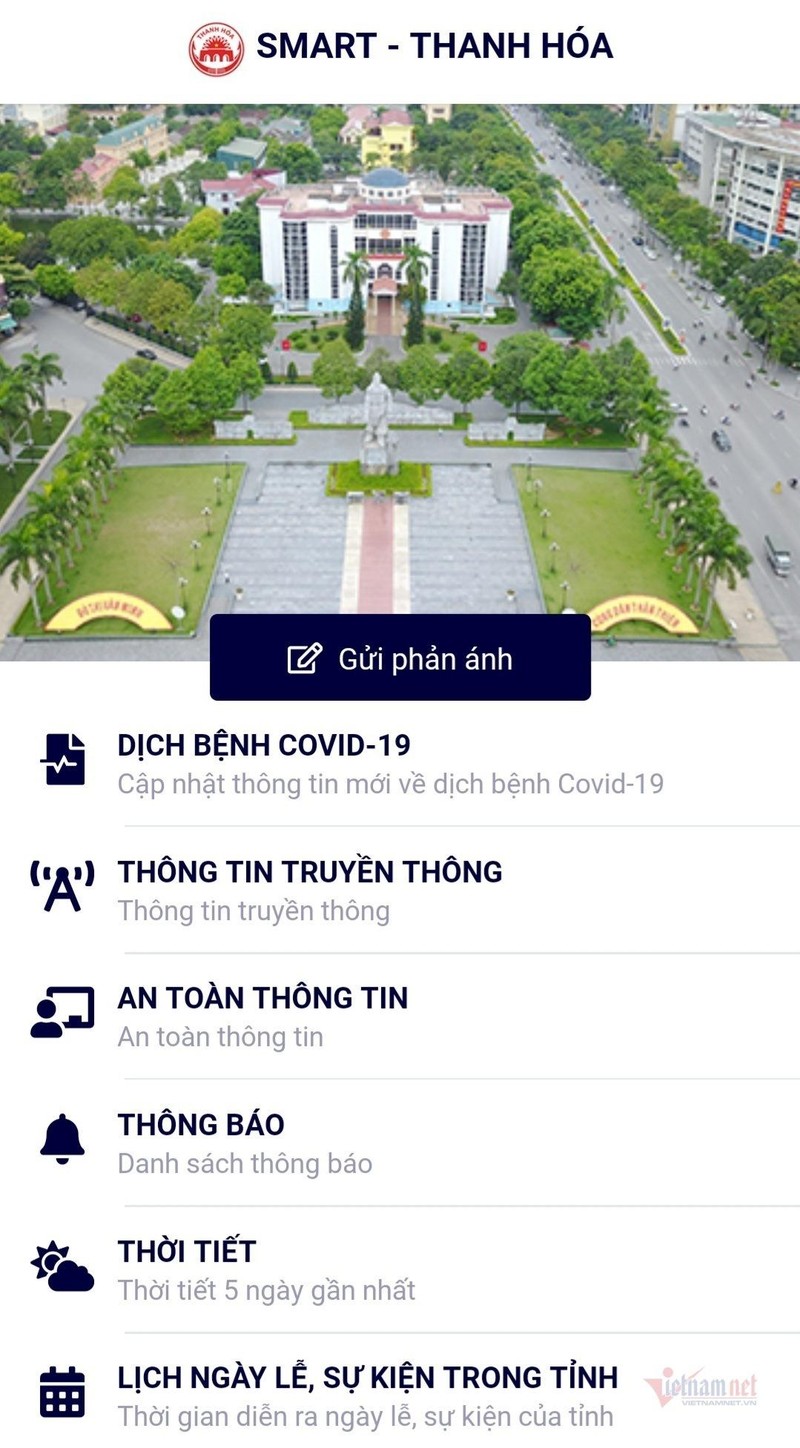Tap the Gửi phản ánh button

pyautogui.click(x=398, y=659)
